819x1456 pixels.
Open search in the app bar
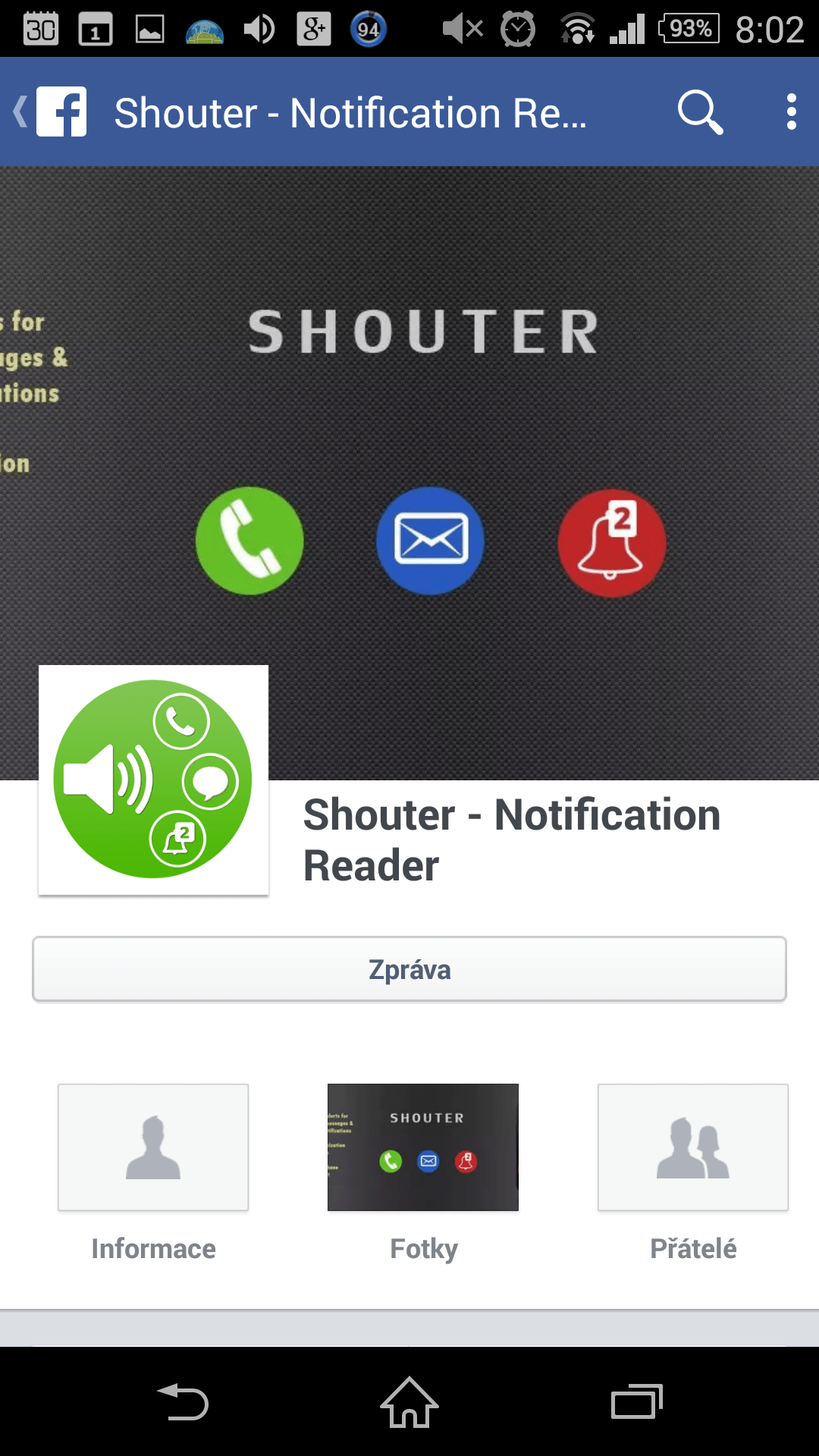click(x=699, y=112)
